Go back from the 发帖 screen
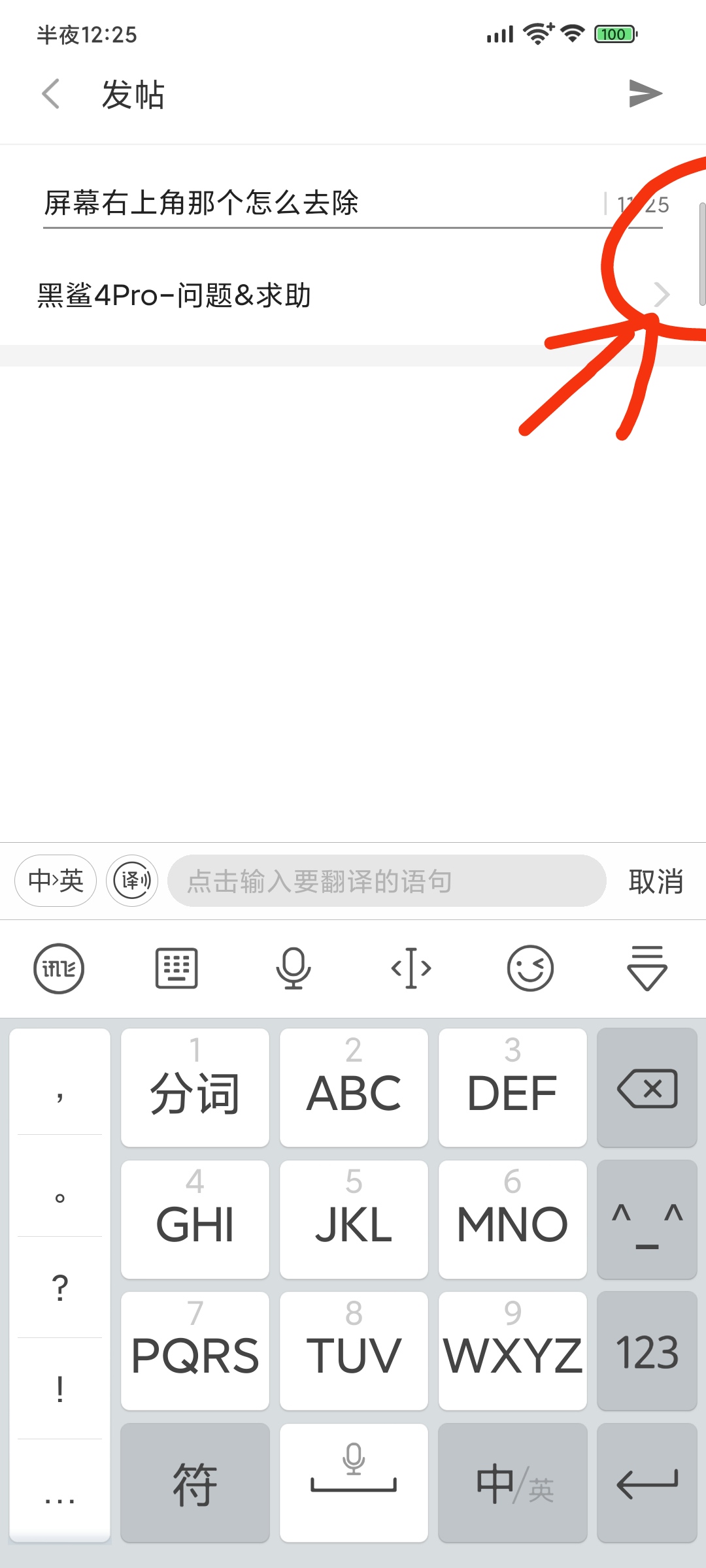The image size is (706, 1568). click(x=51, y=93)
